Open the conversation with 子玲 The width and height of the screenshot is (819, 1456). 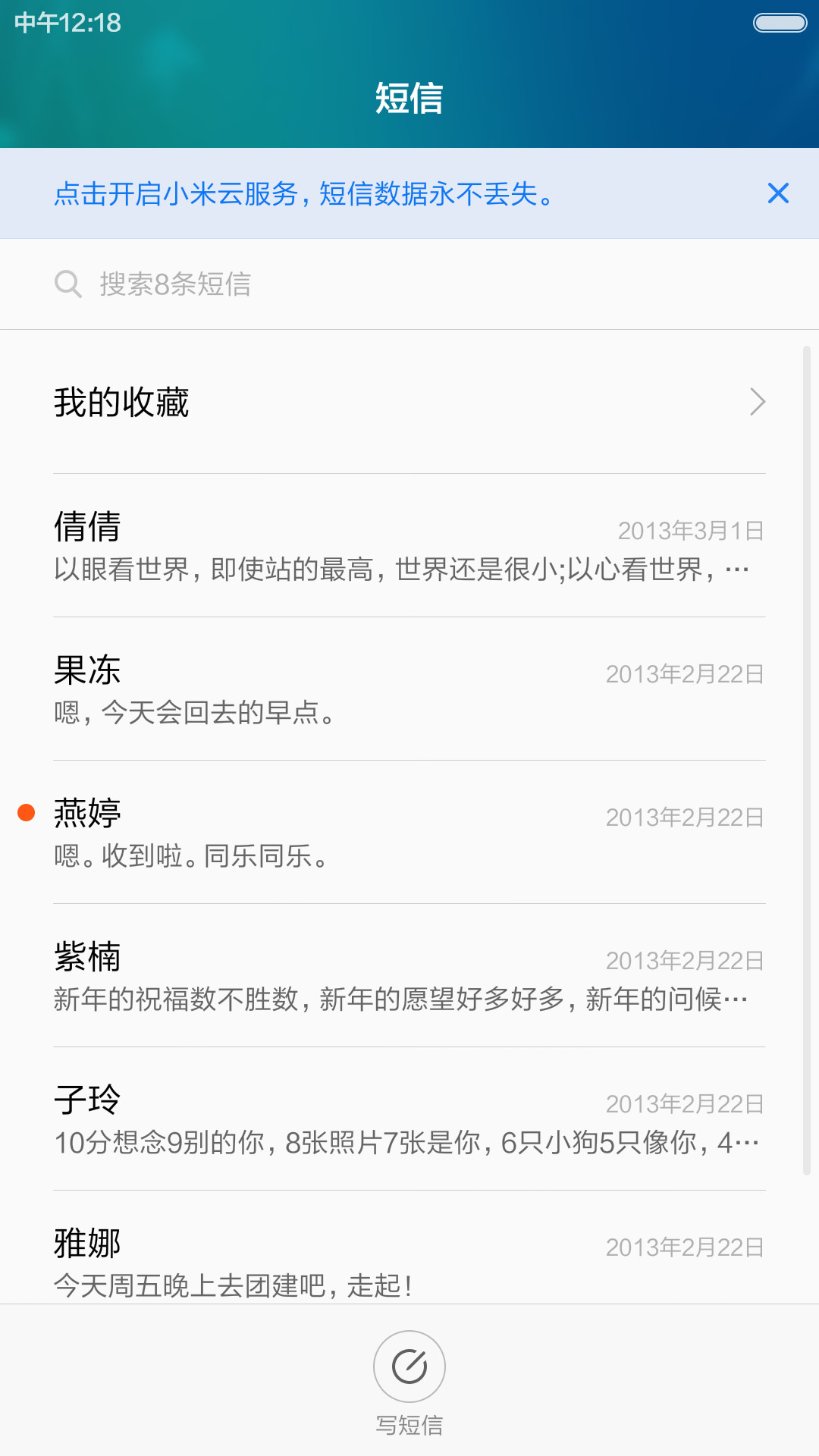pyautogui.click(x=409, y=1119)
